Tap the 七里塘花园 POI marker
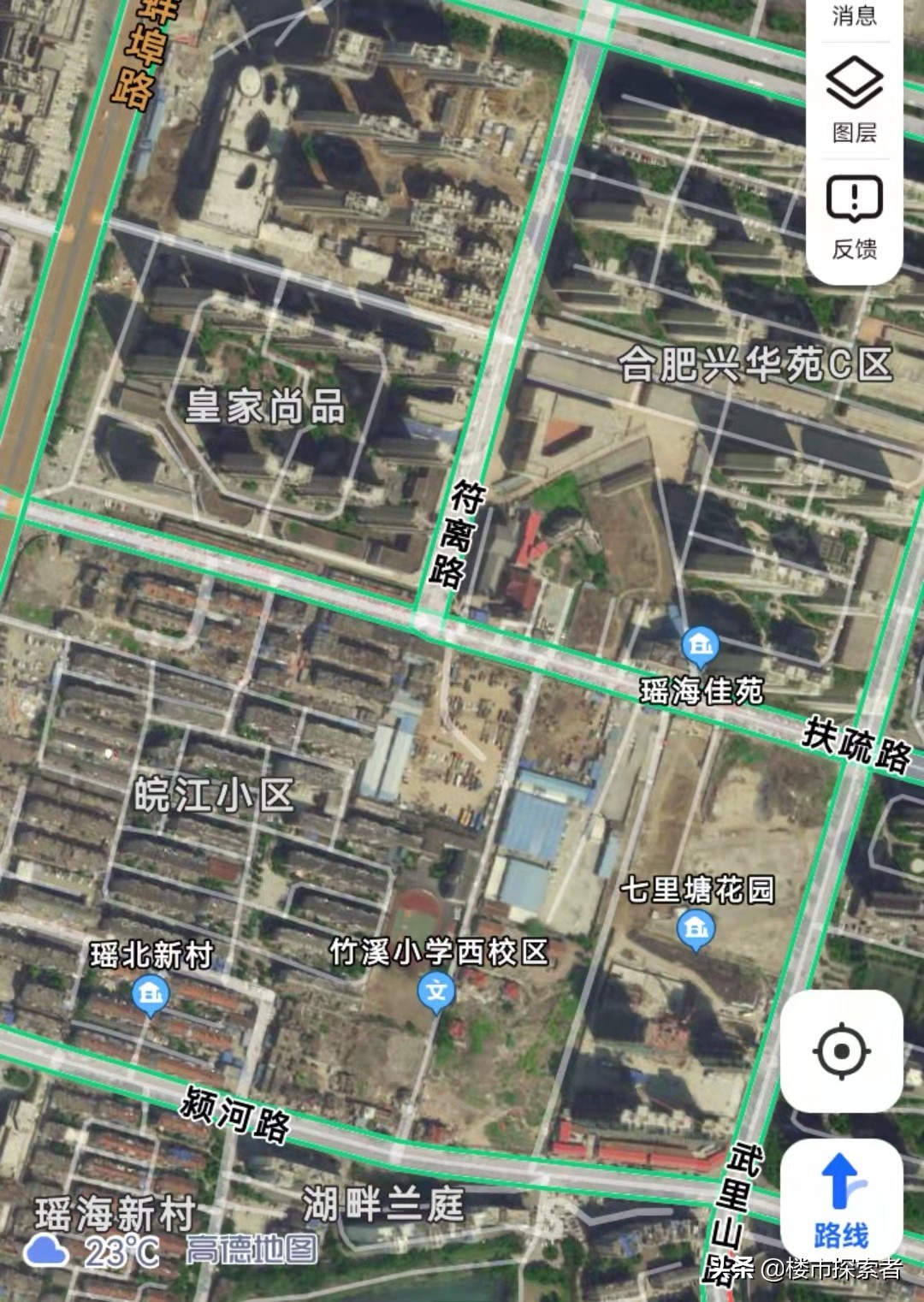The height and width of the screenshot is (1302, 924). (x=695, y=926)
